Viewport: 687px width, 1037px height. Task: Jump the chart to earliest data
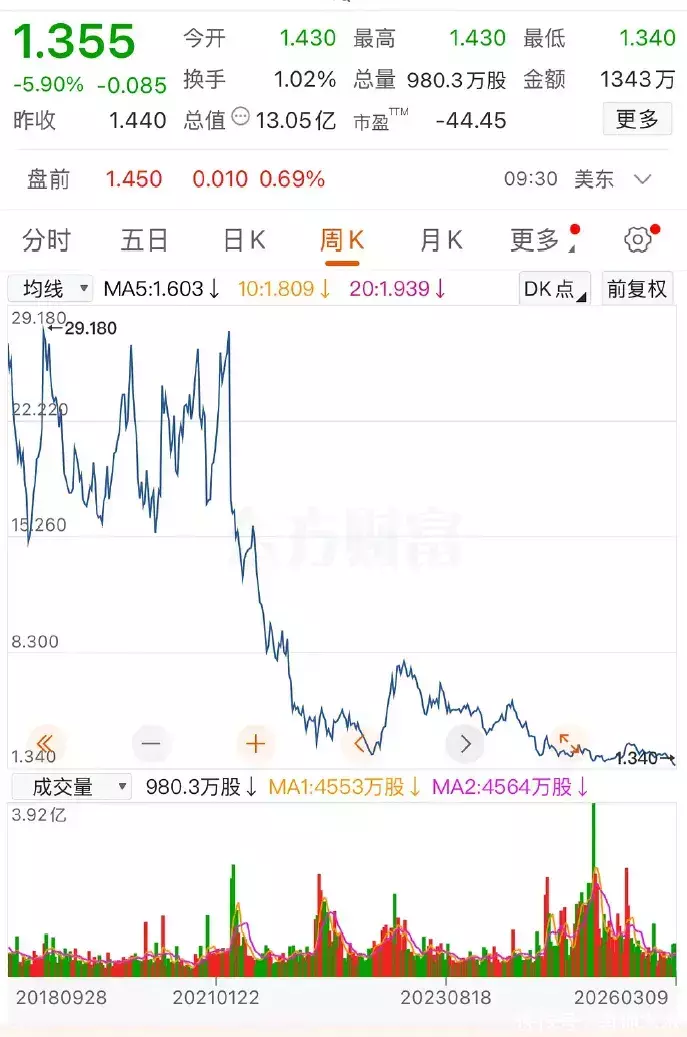[45, 743]
